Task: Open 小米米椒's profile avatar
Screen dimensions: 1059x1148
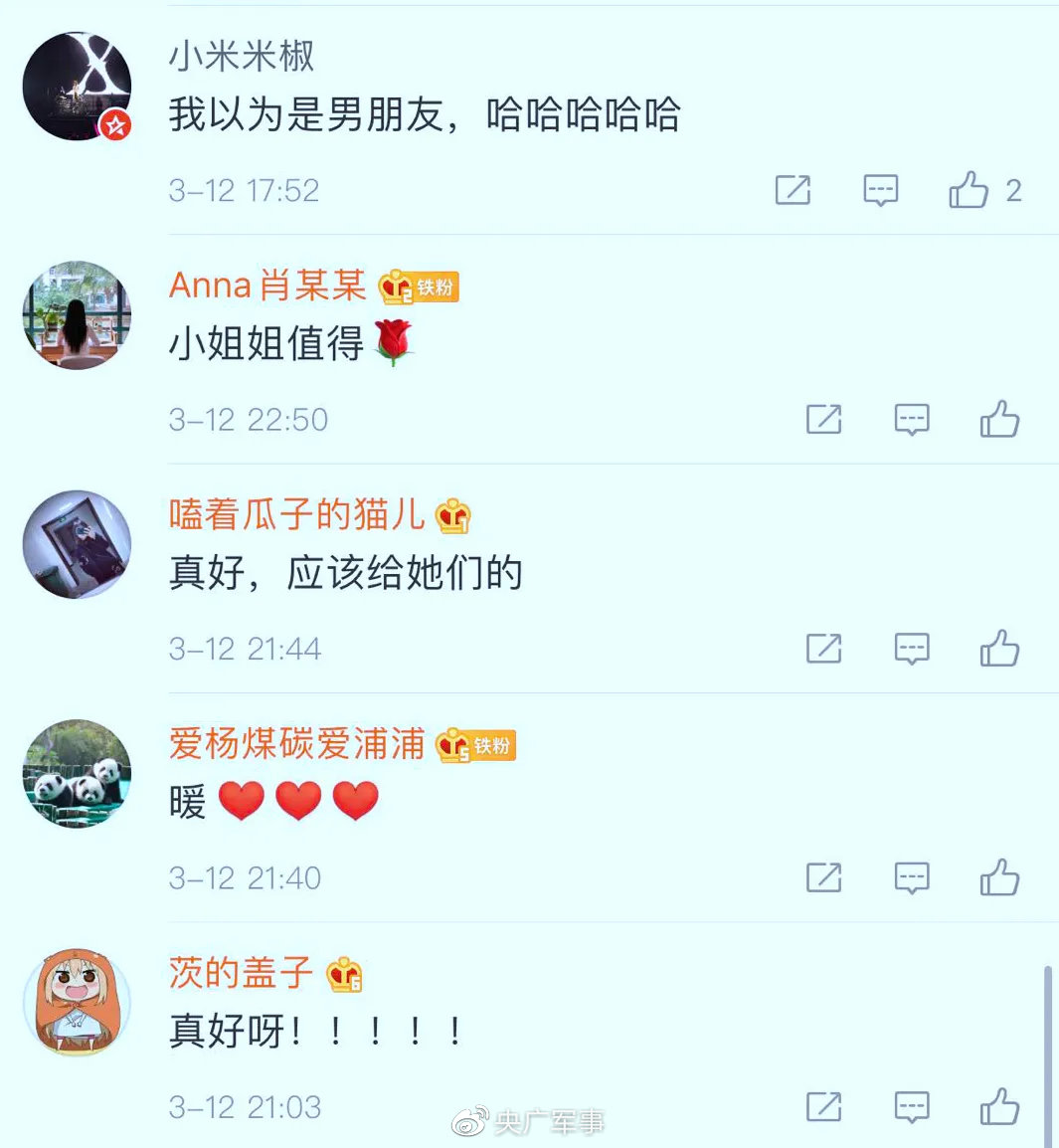Action: [x=78, y=87]
